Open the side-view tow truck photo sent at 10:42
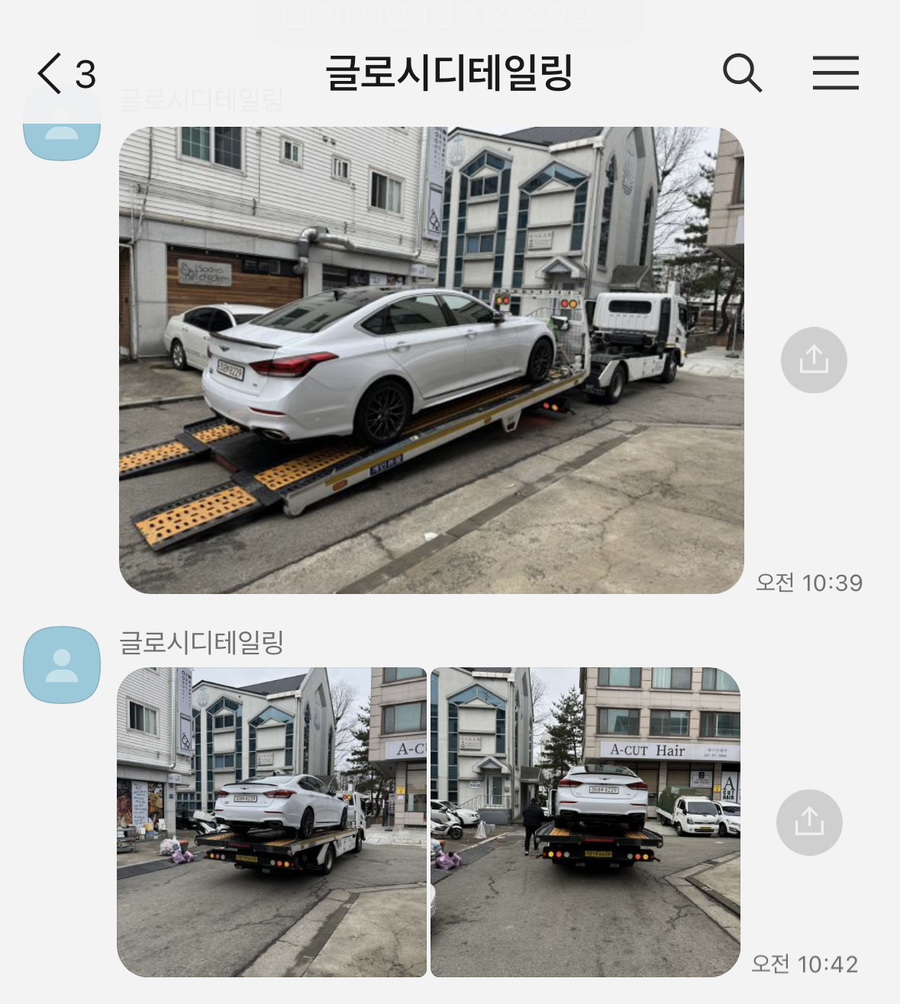This screenshot has width=900, height=1004. (x=272, y=821)
